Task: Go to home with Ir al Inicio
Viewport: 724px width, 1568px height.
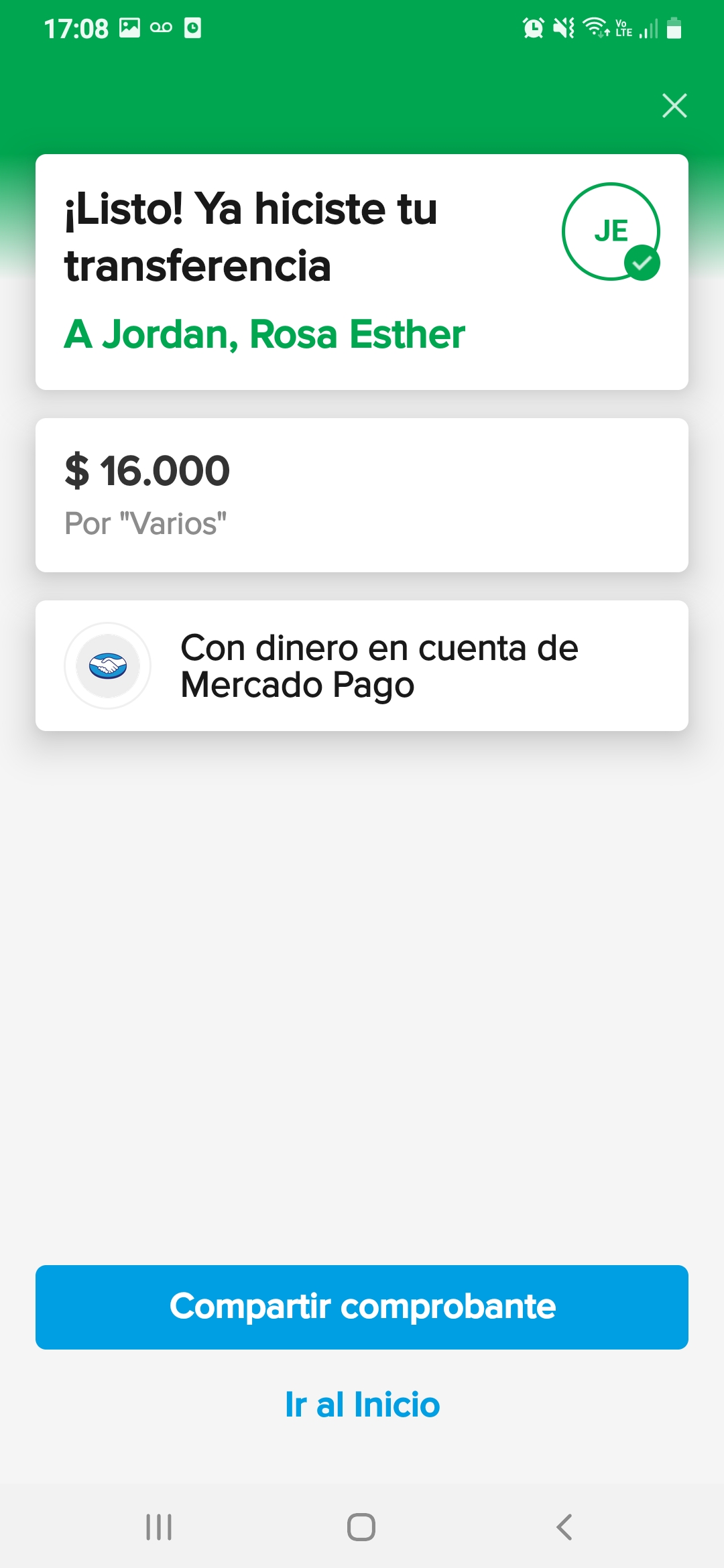Action: pyautogui.click(x=362, y=1404)
